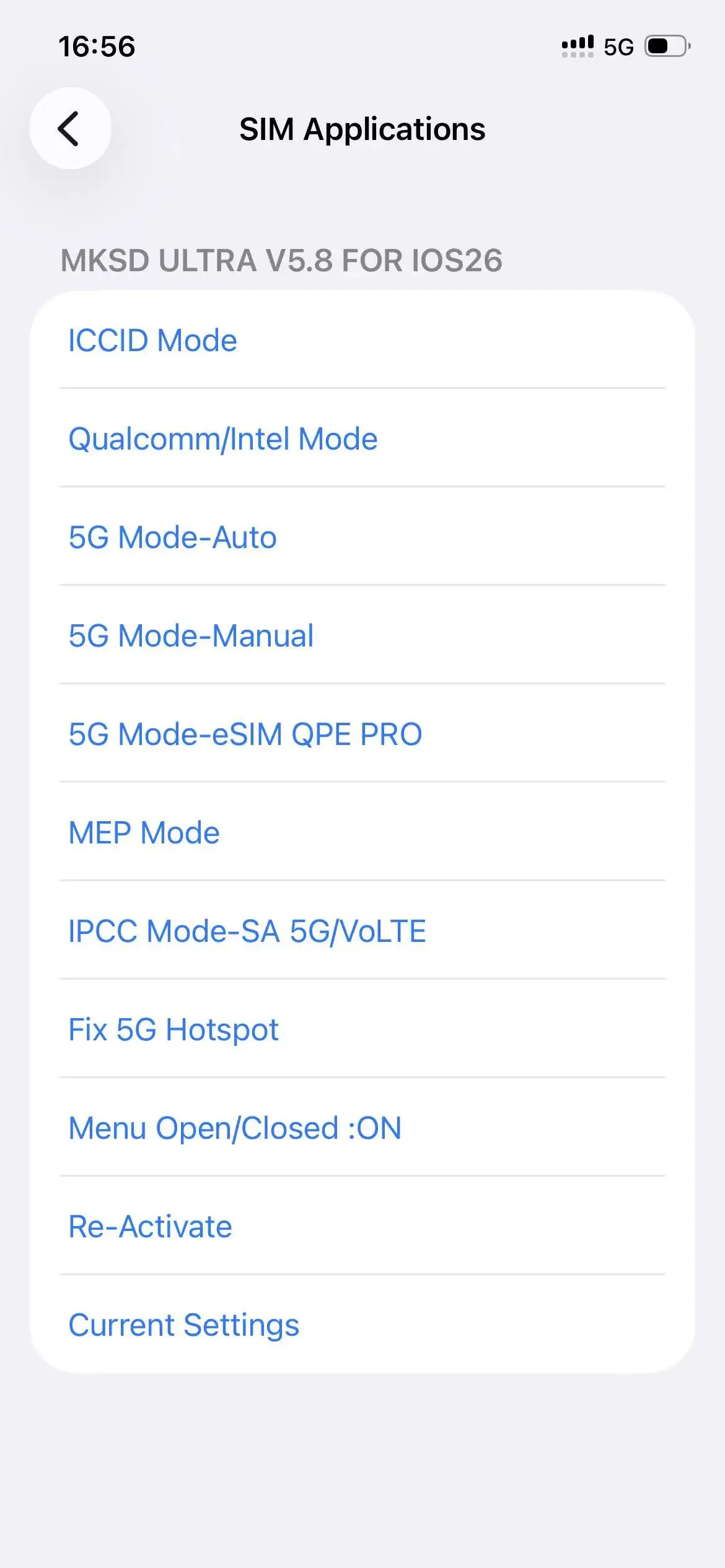
Task: Toggle the Menu Open/Closed setting
Action: (235, 1127)
